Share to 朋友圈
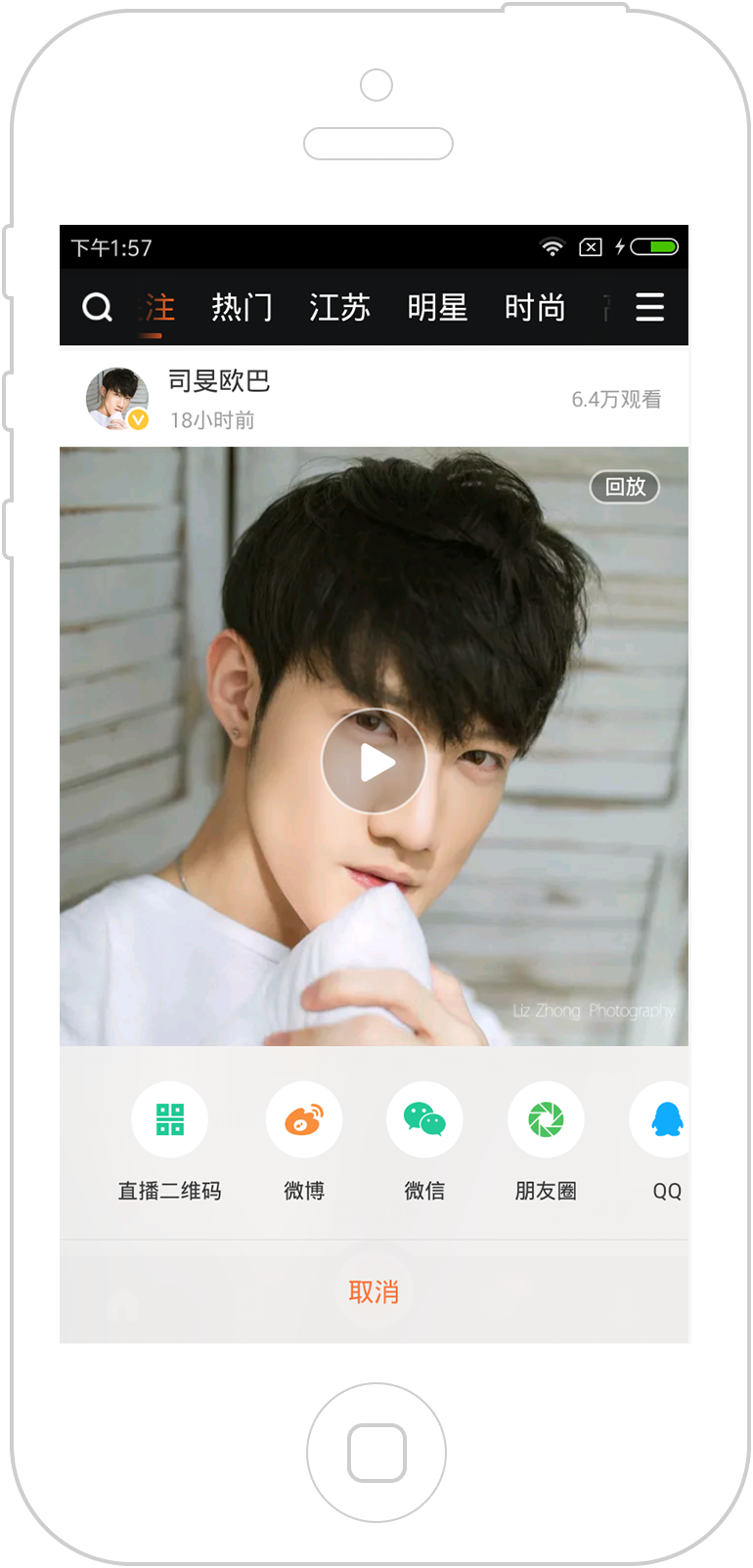Screen dimensions: 753x1568 [x=546, y=1142]
